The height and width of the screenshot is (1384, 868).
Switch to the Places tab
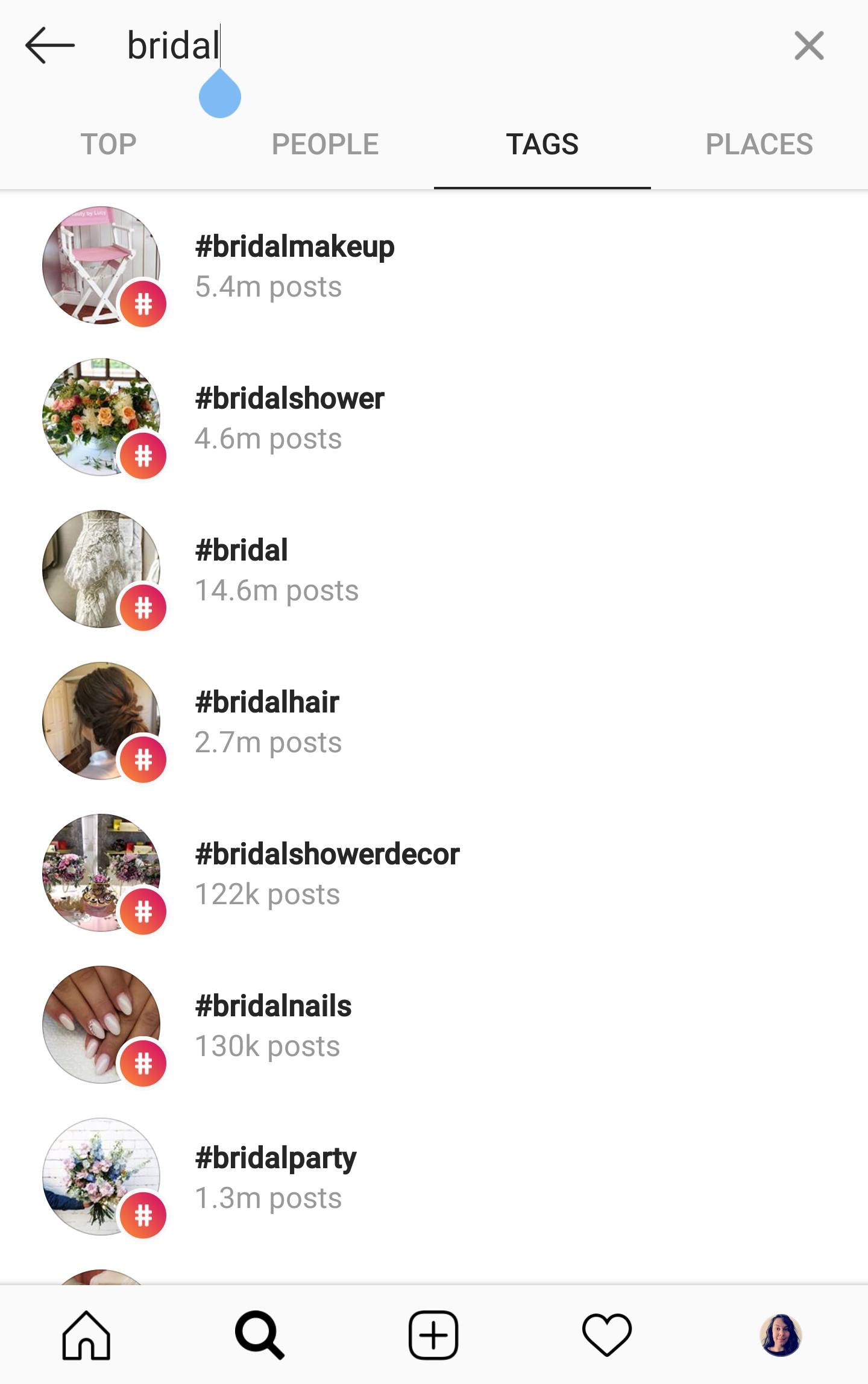pos(759,145)
